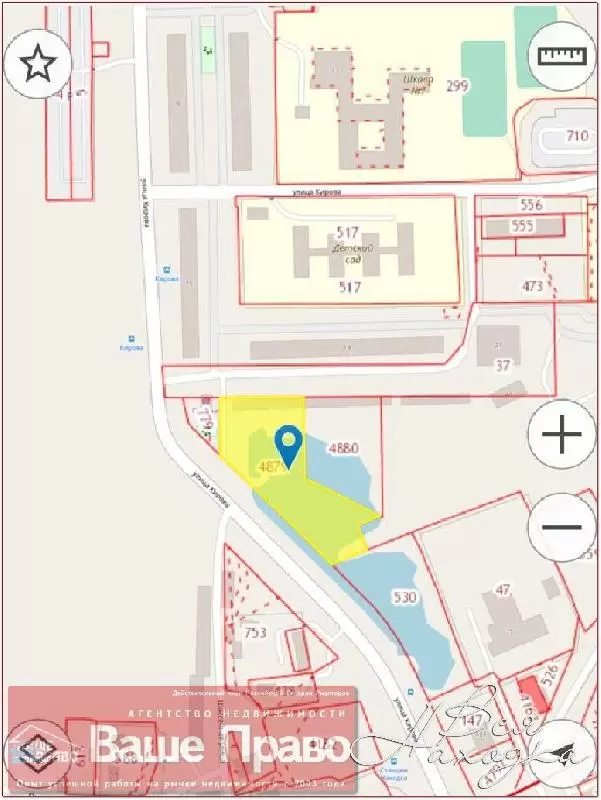Image resolution: width=601 pixels, height=800 pixels.
Task: Zoom out with the minus button
Action: [x=563, y=527]
